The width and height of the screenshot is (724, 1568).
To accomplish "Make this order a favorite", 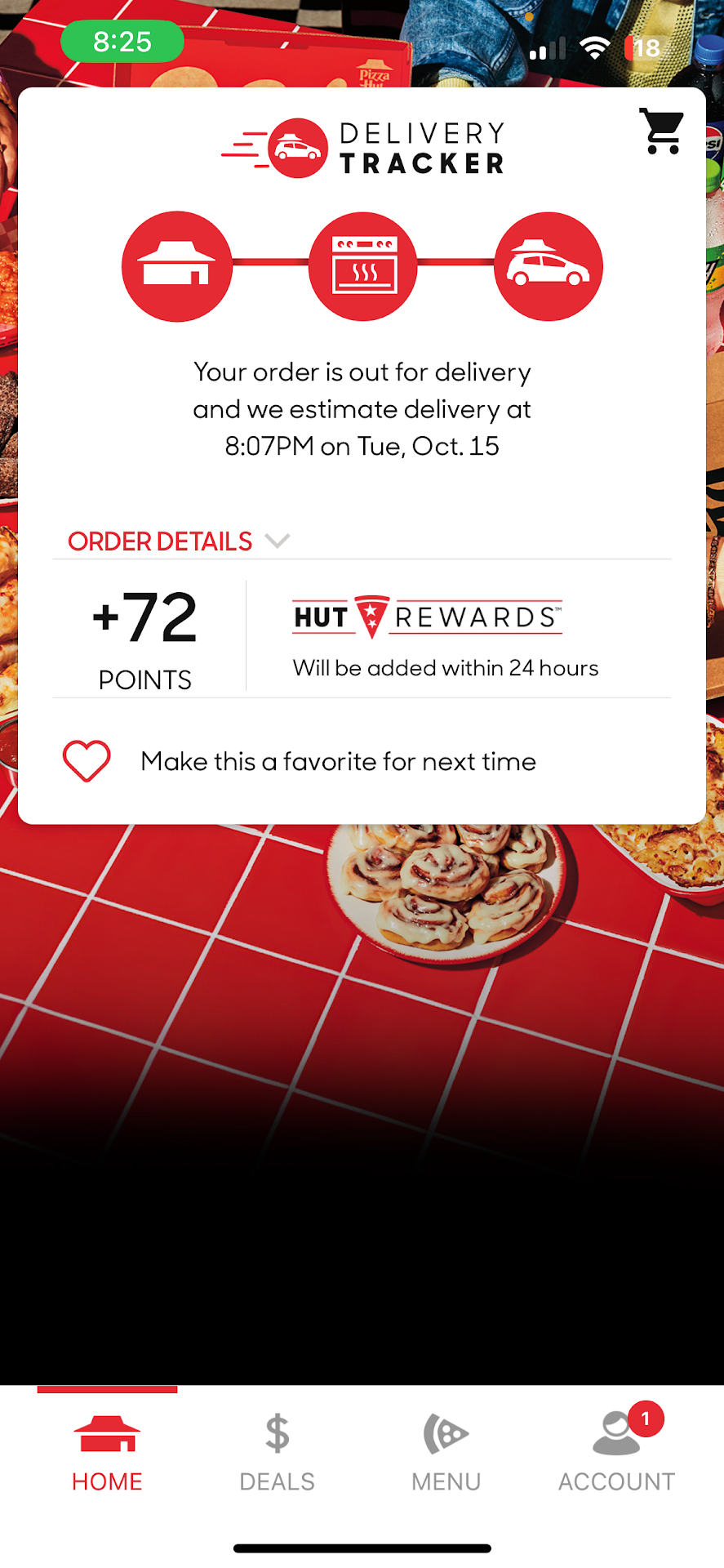I will click(x=87, y=761).
